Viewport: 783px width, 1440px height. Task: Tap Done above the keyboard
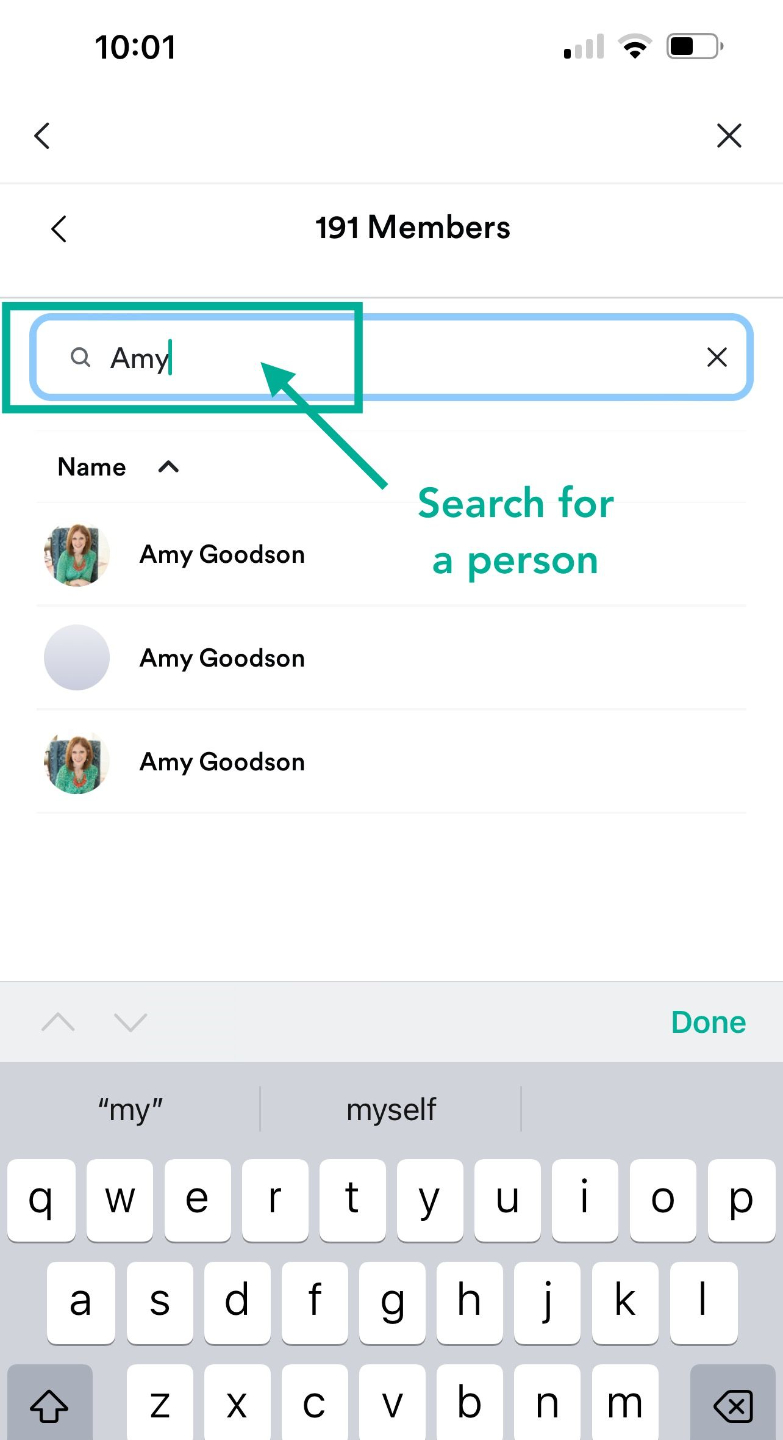pyautogui.click(x=708, y=1022)
